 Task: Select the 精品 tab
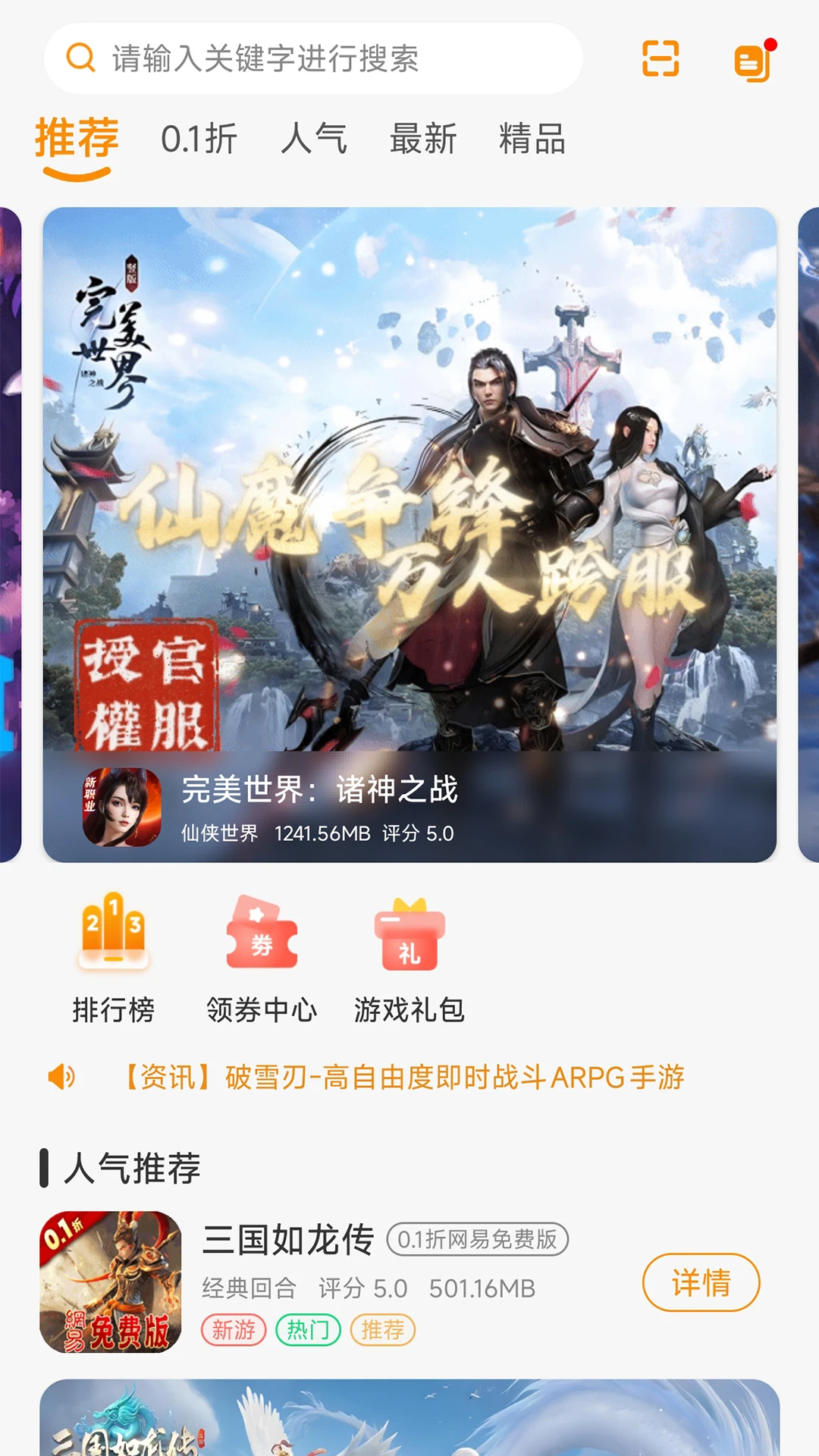[533, 140]
